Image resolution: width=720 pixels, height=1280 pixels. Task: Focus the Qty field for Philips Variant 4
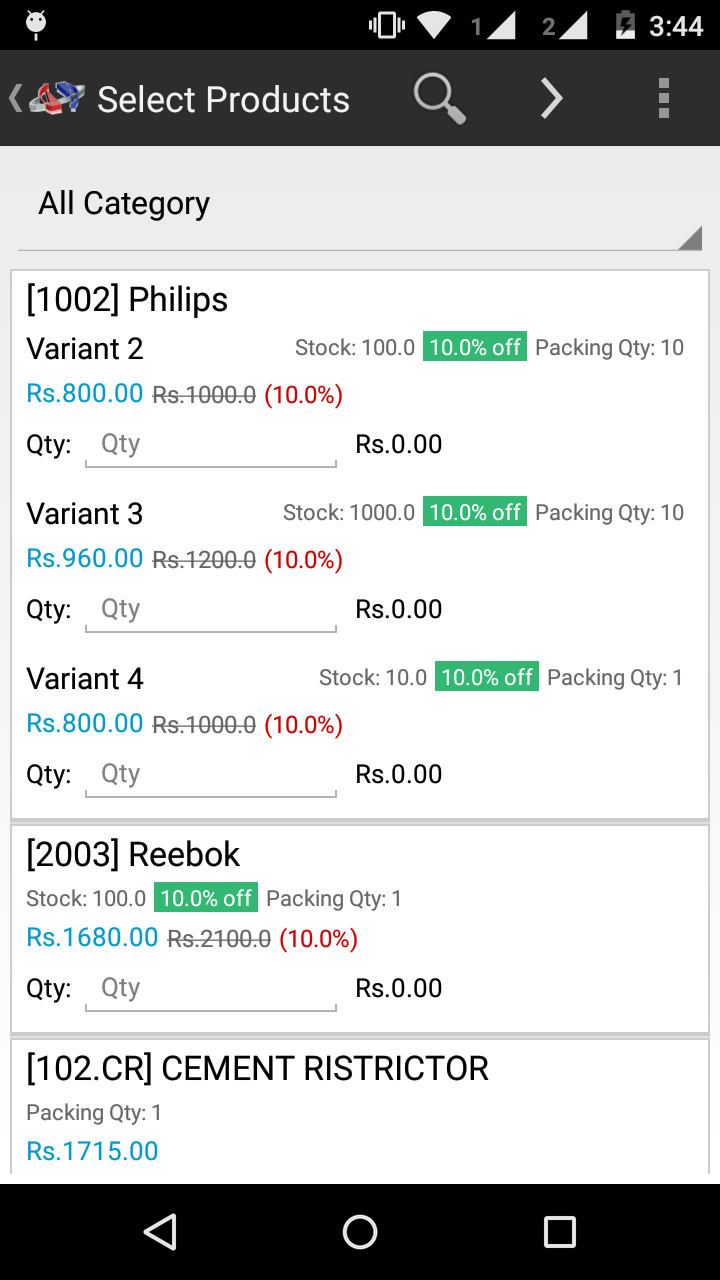click(x=211, y=776)
